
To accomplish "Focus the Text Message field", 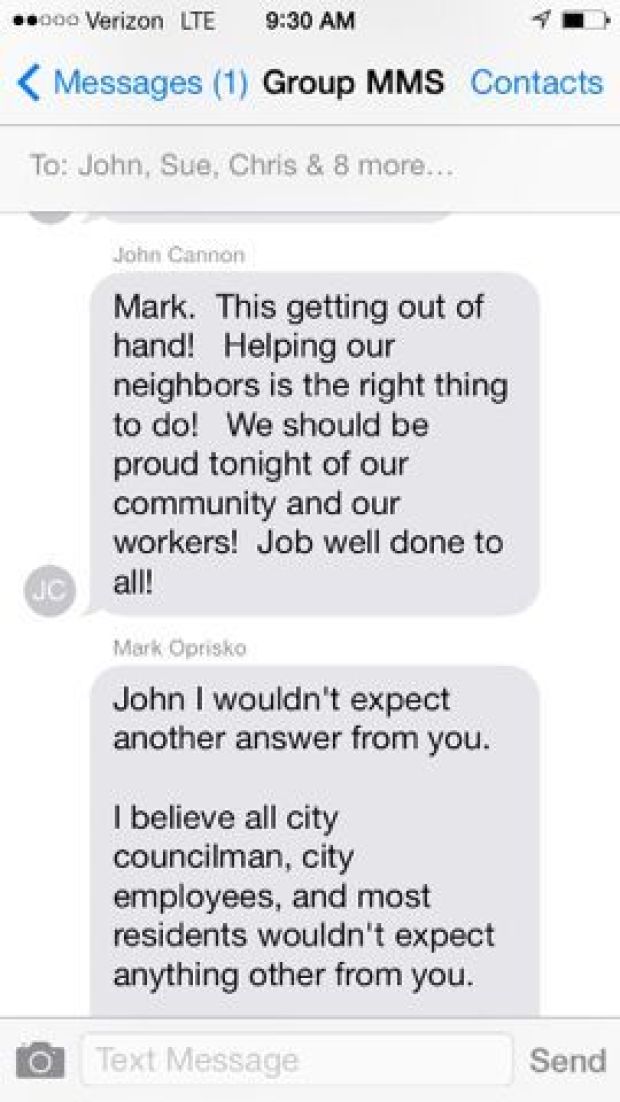I will click(296, 1060).
